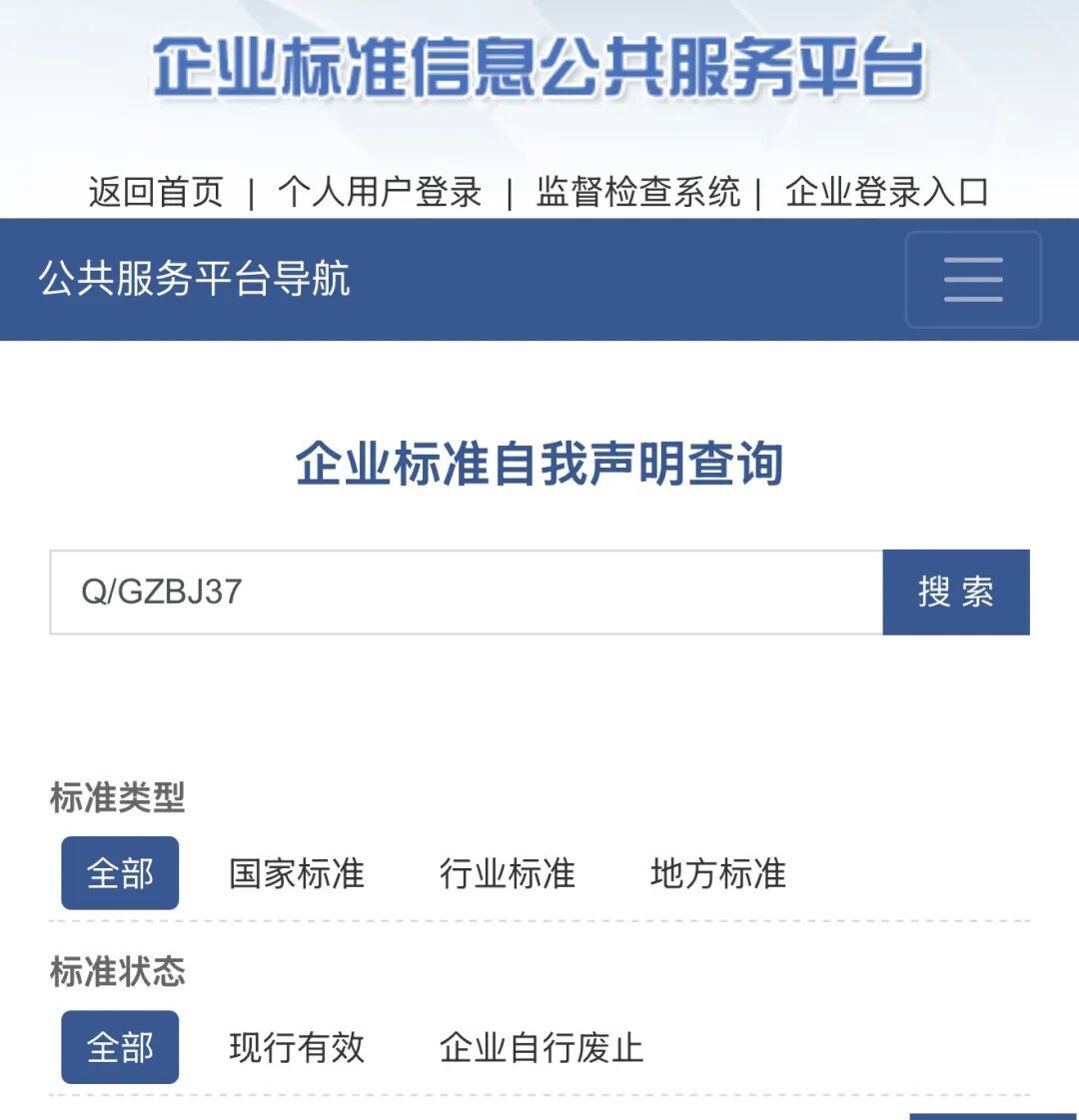Open 监督检查系统 link

(x=637, y=191)
